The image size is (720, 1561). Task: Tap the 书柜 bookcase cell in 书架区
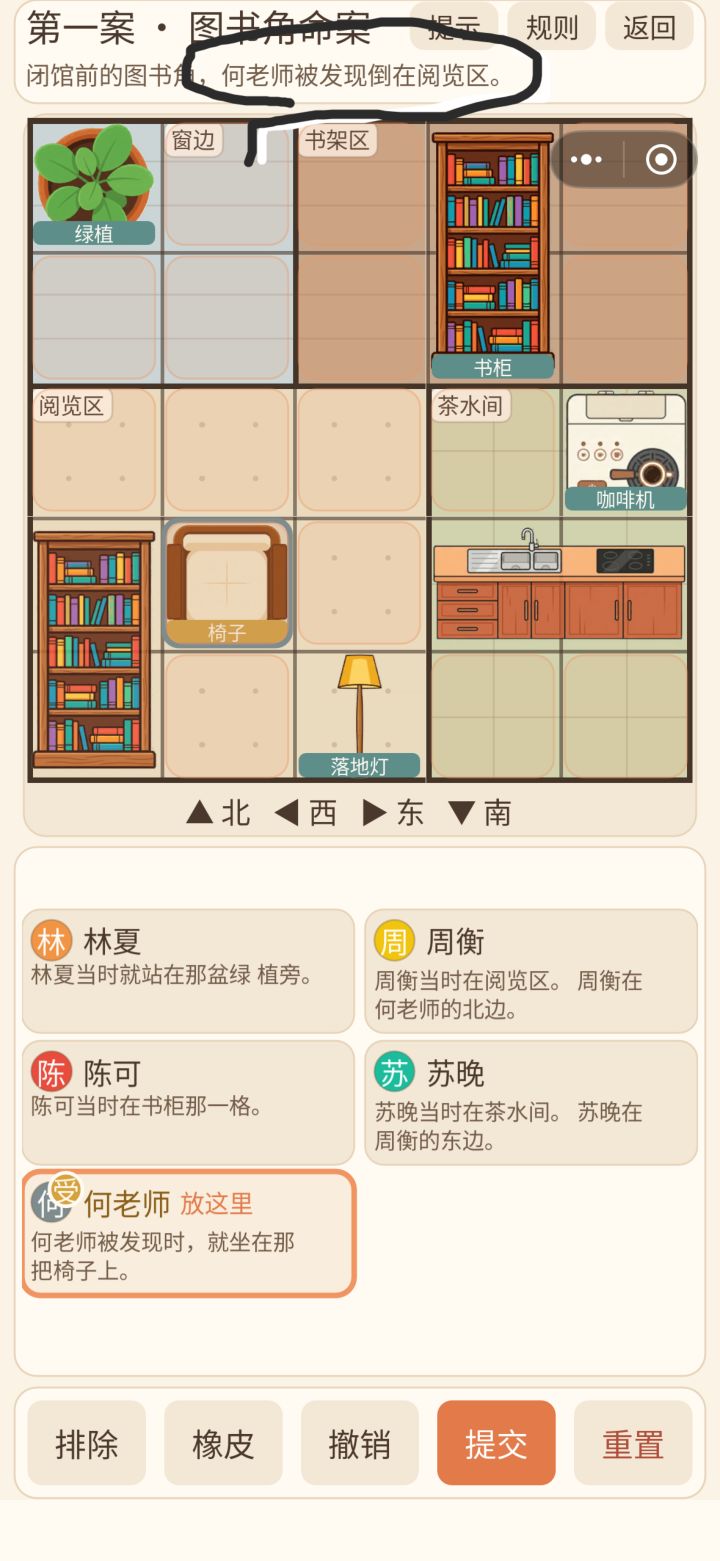493,255
